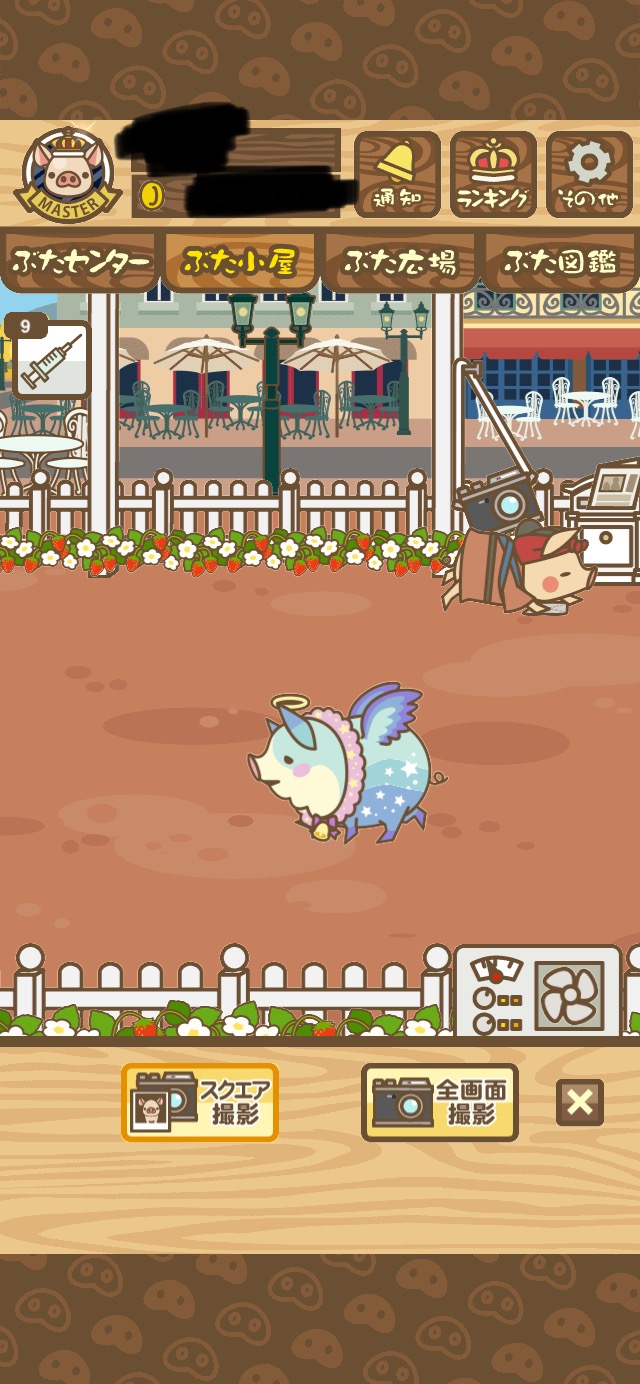Open the 通知 notifications bell
640x1384 pixels.
coord(397,174)
